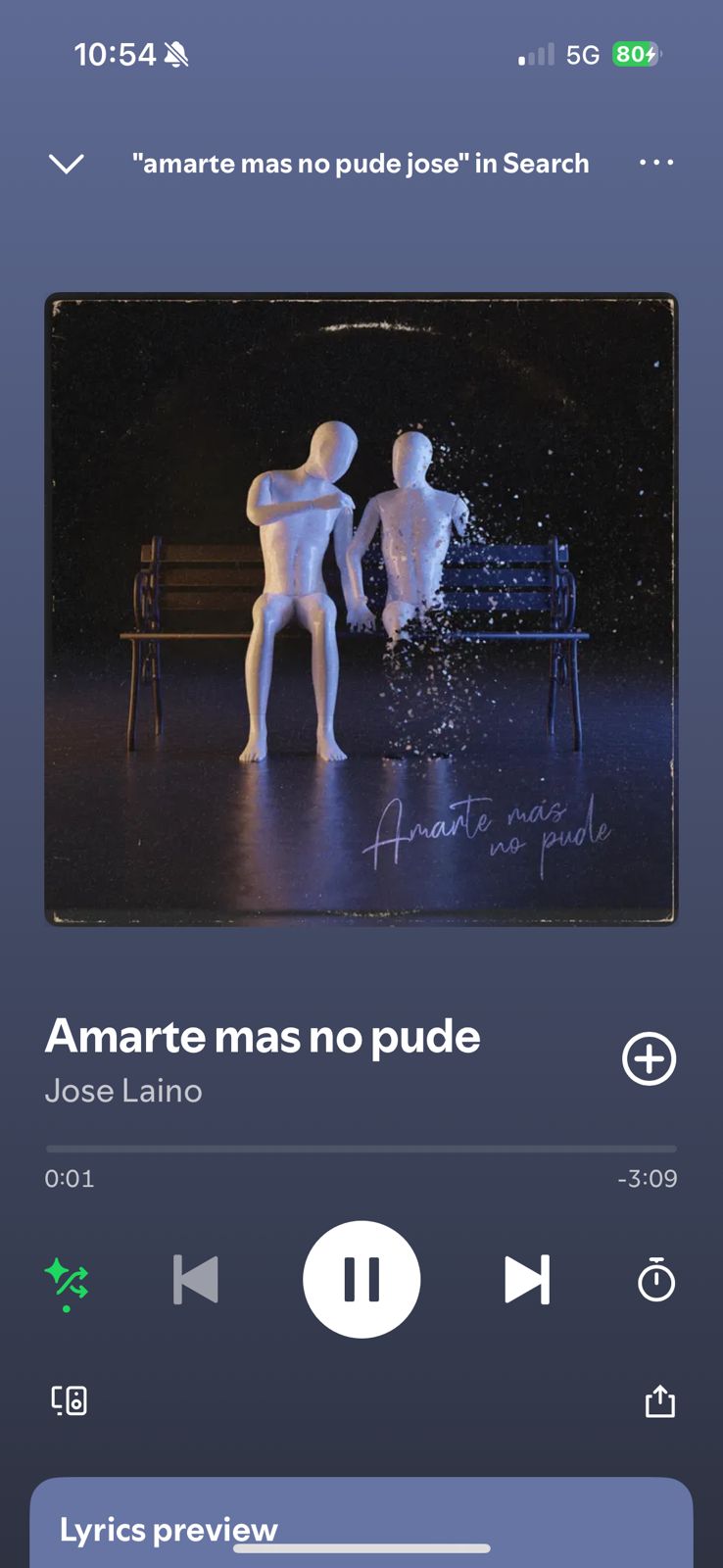Image resolution: width=723 pixels, height=1568 pixels.
Task: Pause the current song
Action: (361, 1280)
